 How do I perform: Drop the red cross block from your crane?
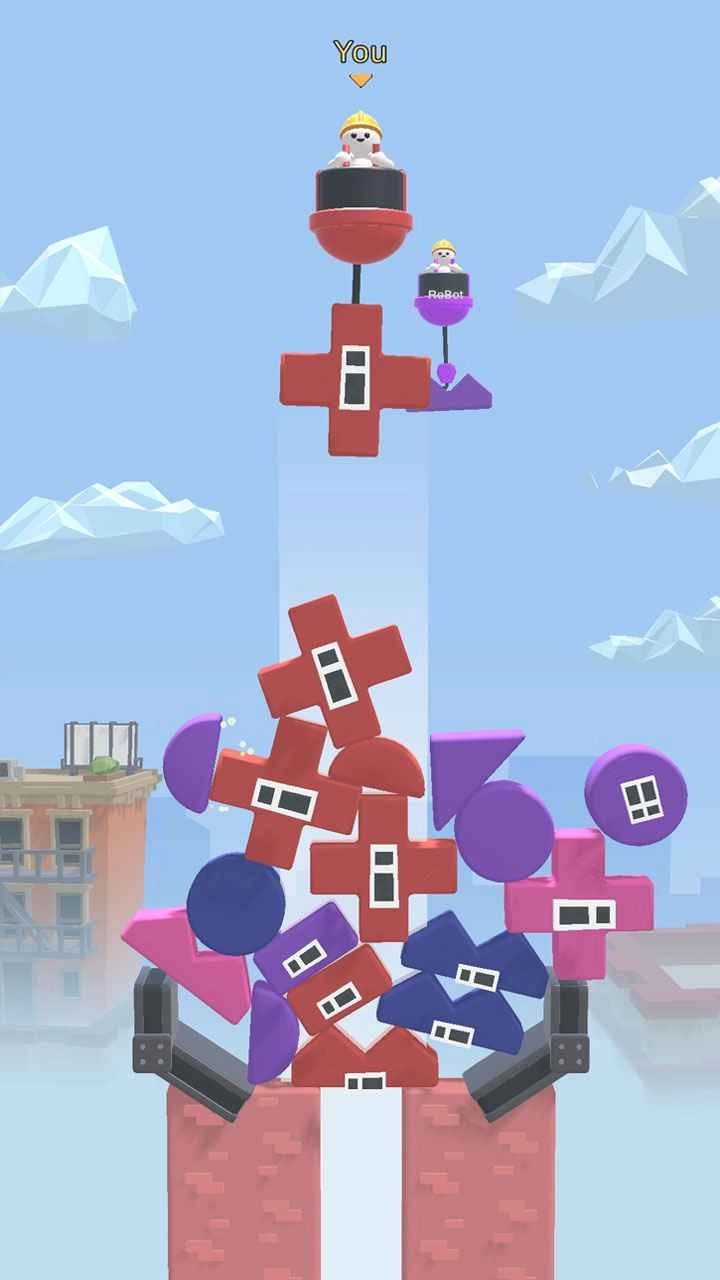355,379
